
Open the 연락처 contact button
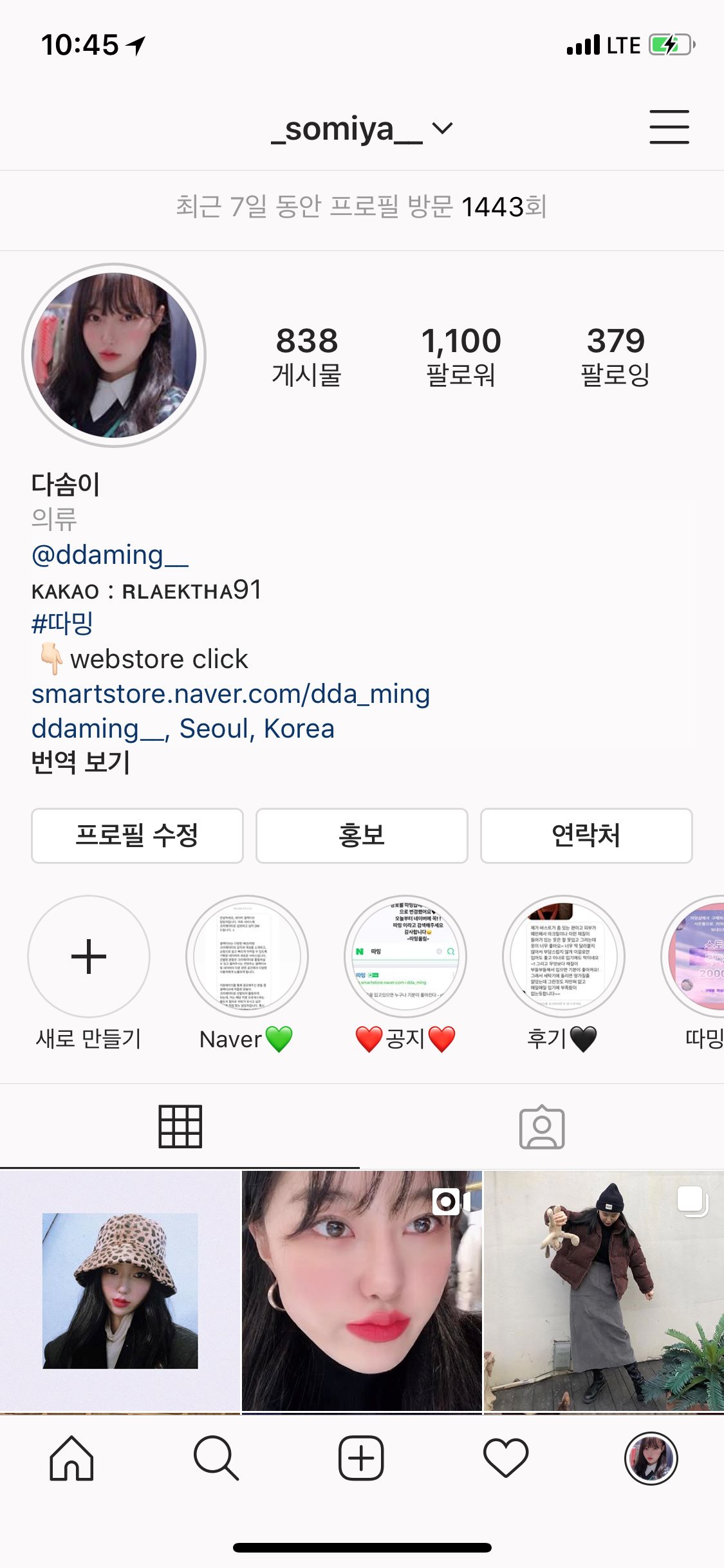[x=586, y=835]
